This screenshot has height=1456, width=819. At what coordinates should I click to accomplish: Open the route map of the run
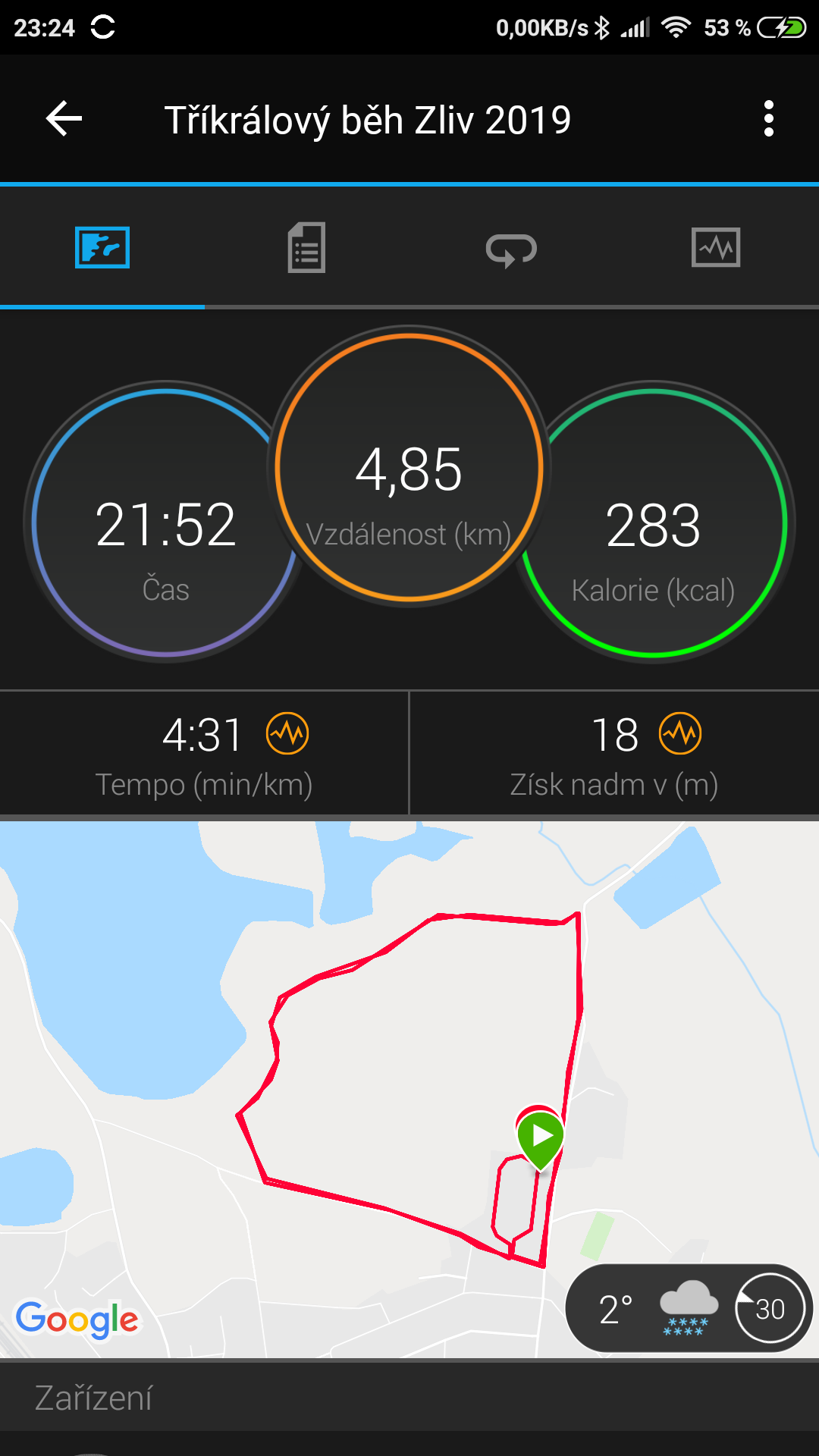pos(409,1089)
